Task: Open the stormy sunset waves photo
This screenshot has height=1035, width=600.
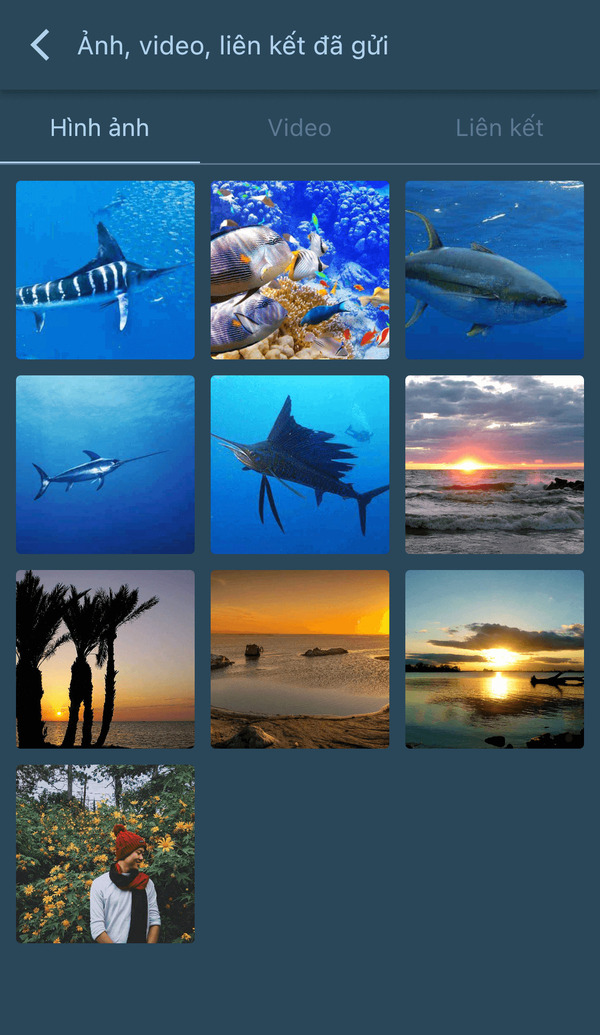Action: [494, 464]
